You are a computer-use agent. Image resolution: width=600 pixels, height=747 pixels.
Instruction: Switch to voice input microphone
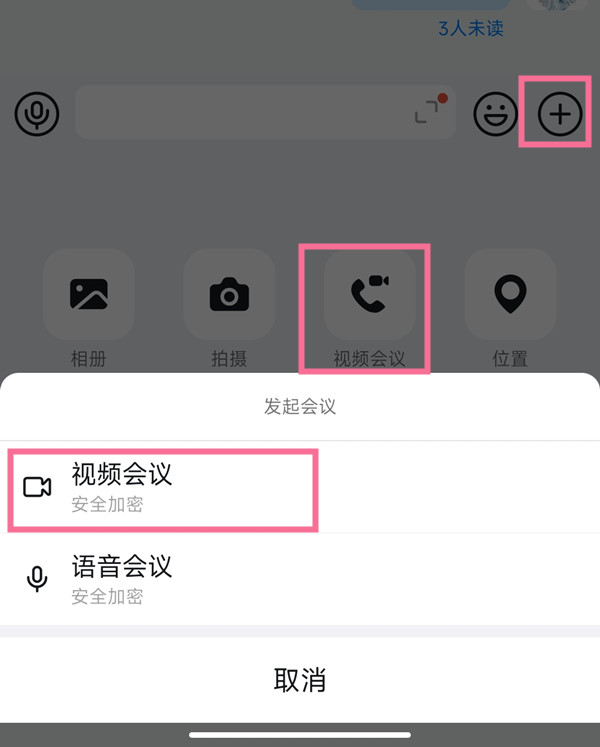(38, 114)
